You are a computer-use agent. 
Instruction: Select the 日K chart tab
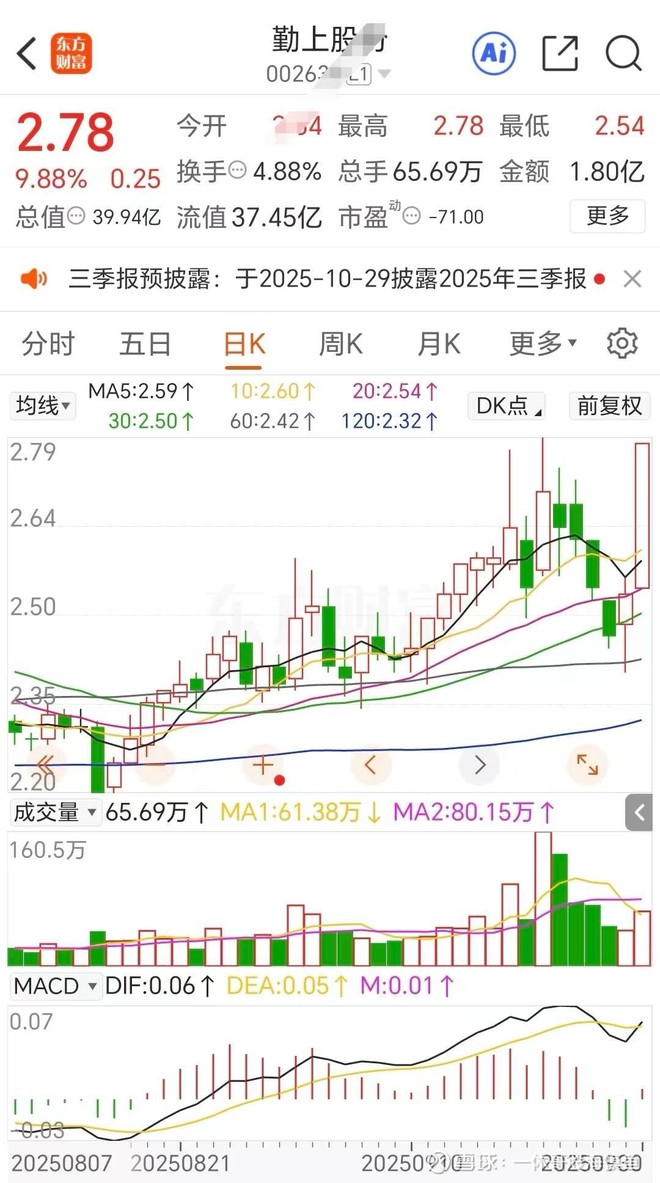coord(244,344)
